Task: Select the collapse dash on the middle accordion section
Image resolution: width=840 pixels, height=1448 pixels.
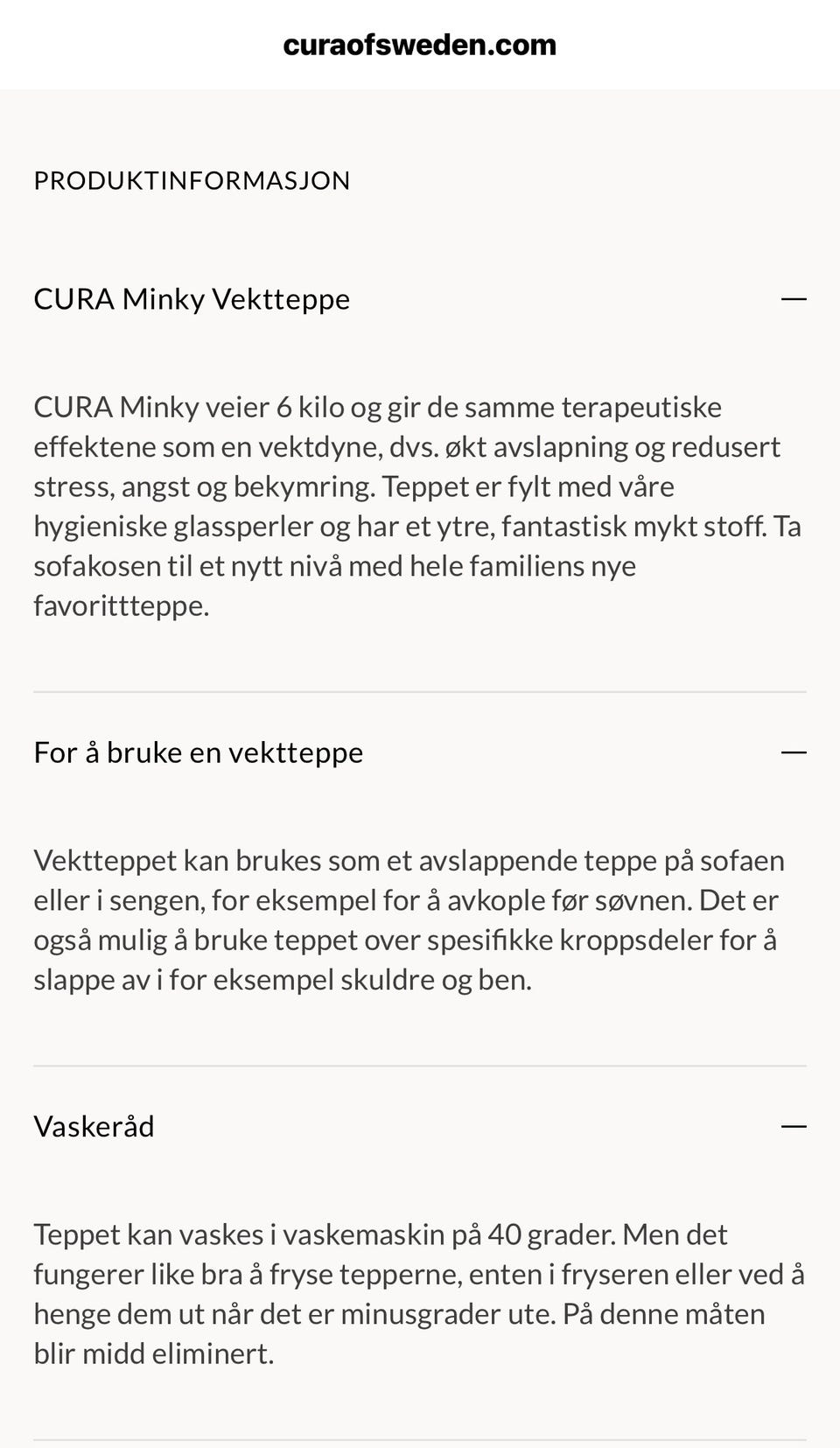Action: pyautogui.click(x=794, y=751)
